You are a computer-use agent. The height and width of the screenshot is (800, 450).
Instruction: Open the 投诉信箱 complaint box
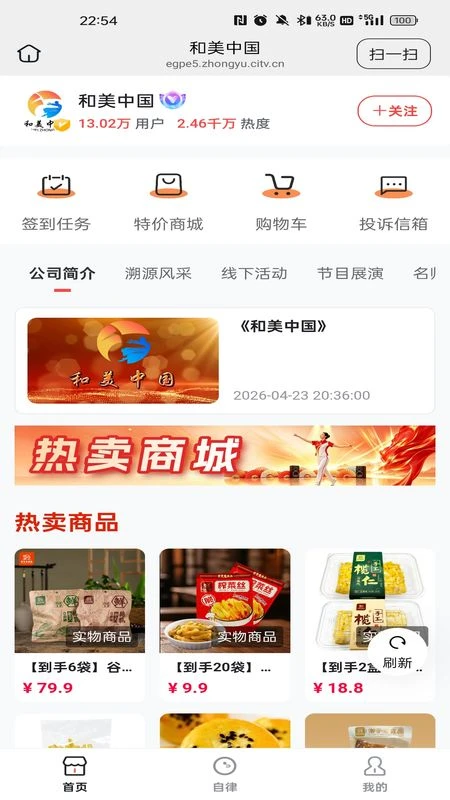393,202
